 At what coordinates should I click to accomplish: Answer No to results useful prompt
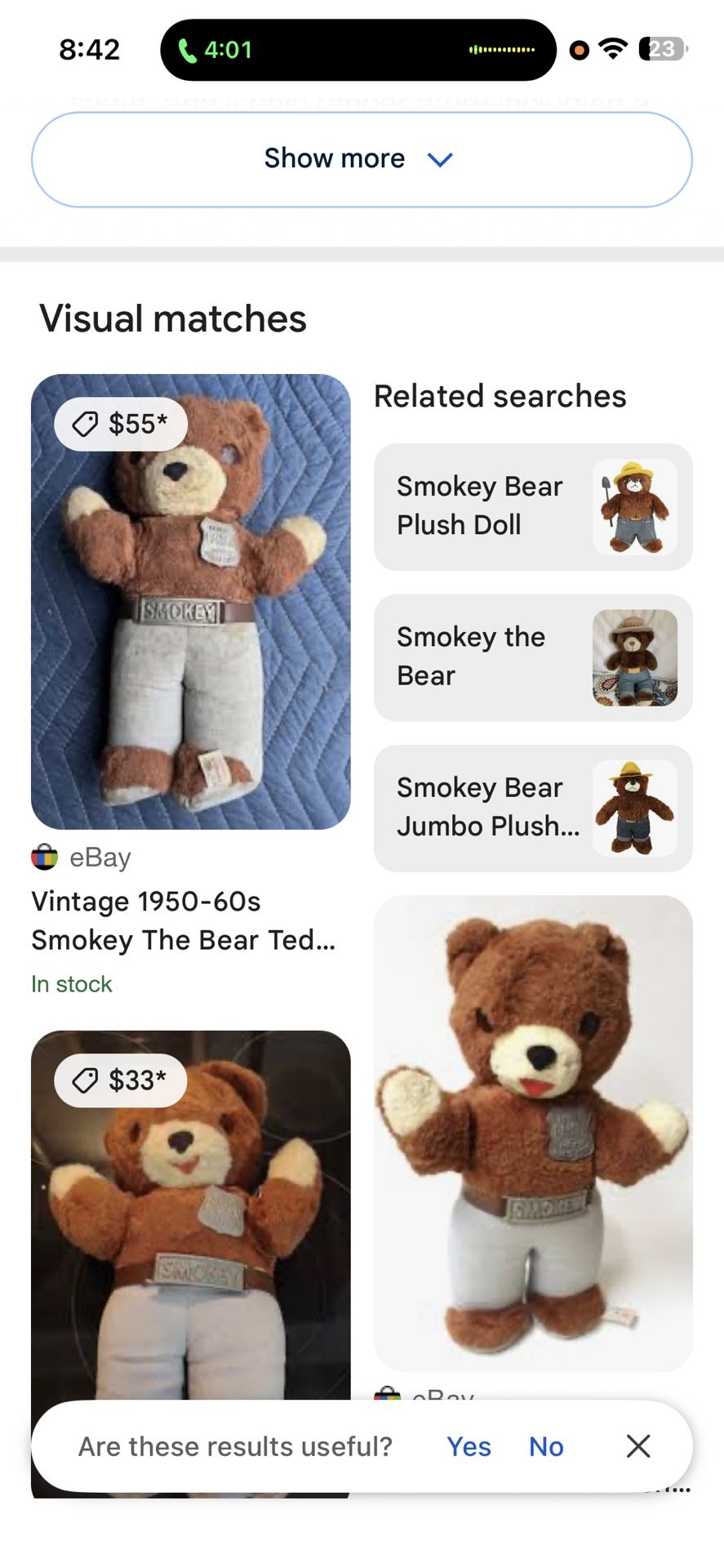point(545,1446)
